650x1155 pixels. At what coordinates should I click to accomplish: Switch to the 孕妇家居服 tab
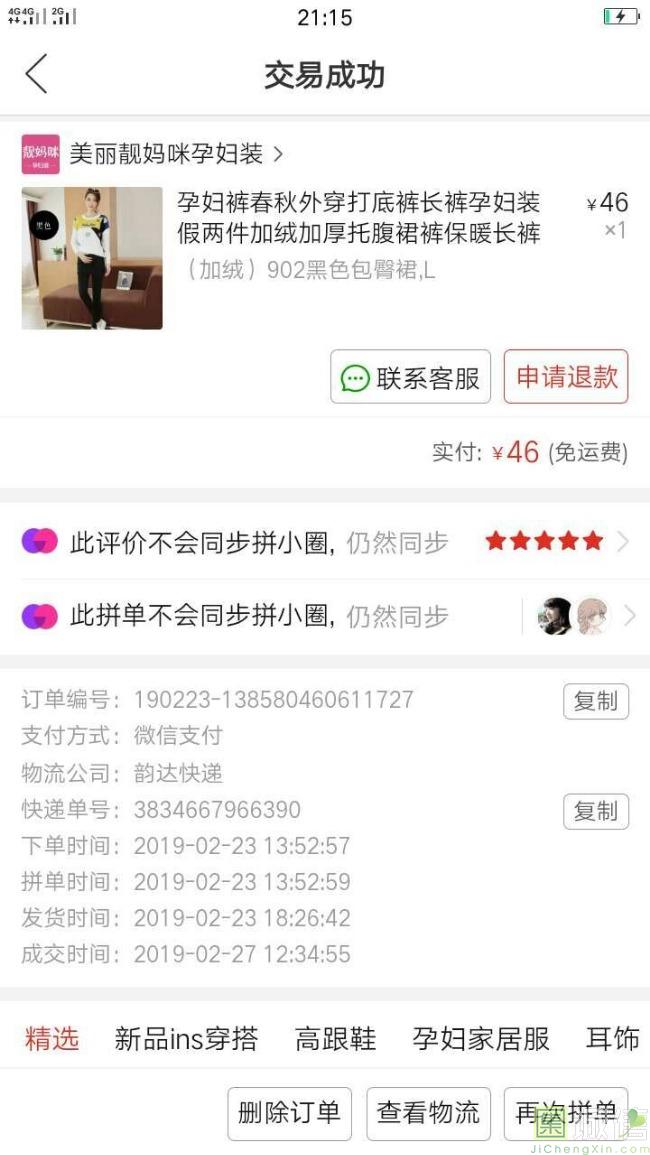pos(481,1039)
